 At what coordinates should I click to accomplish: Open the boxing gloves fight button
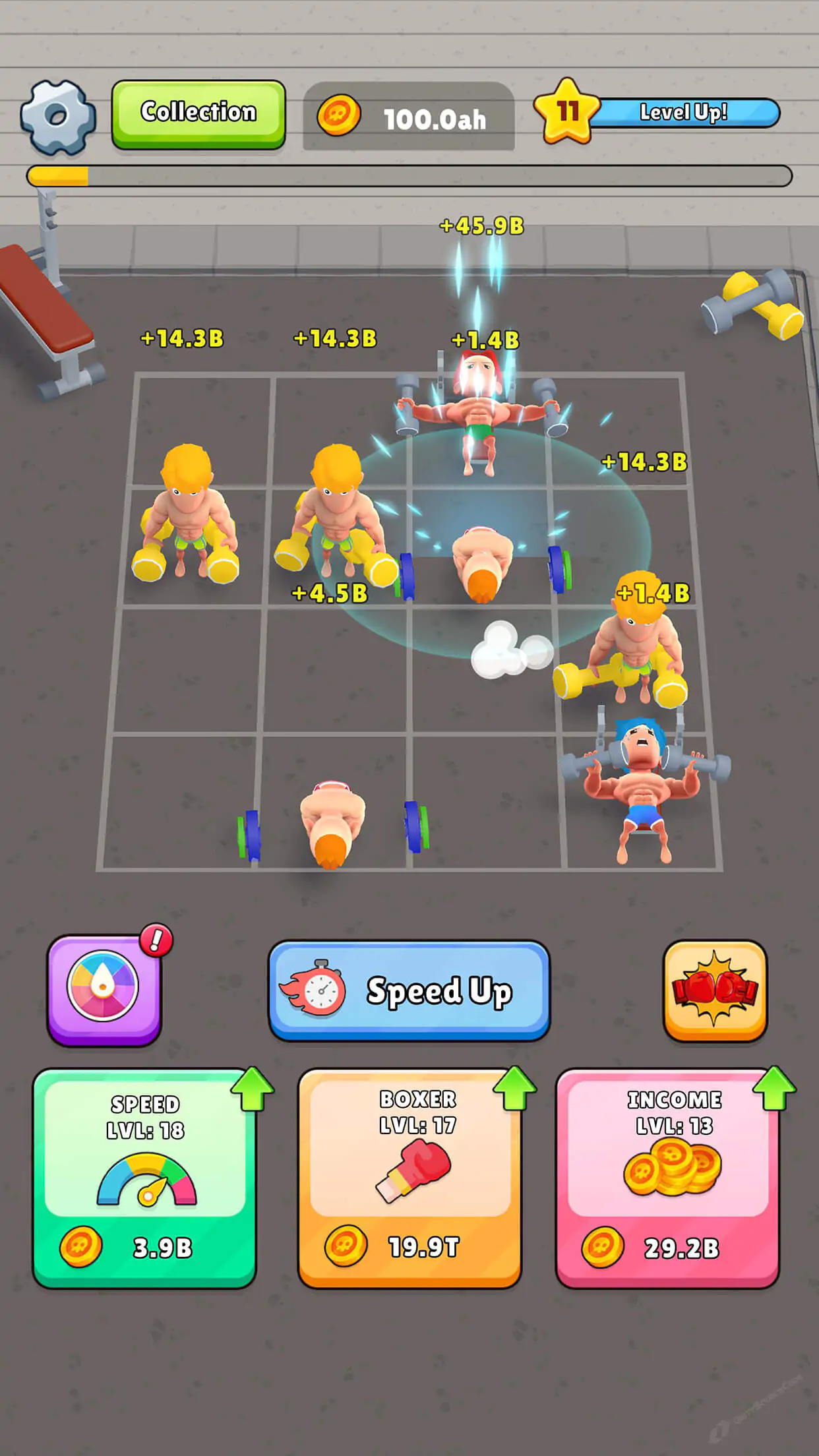[x=715, y=990]
